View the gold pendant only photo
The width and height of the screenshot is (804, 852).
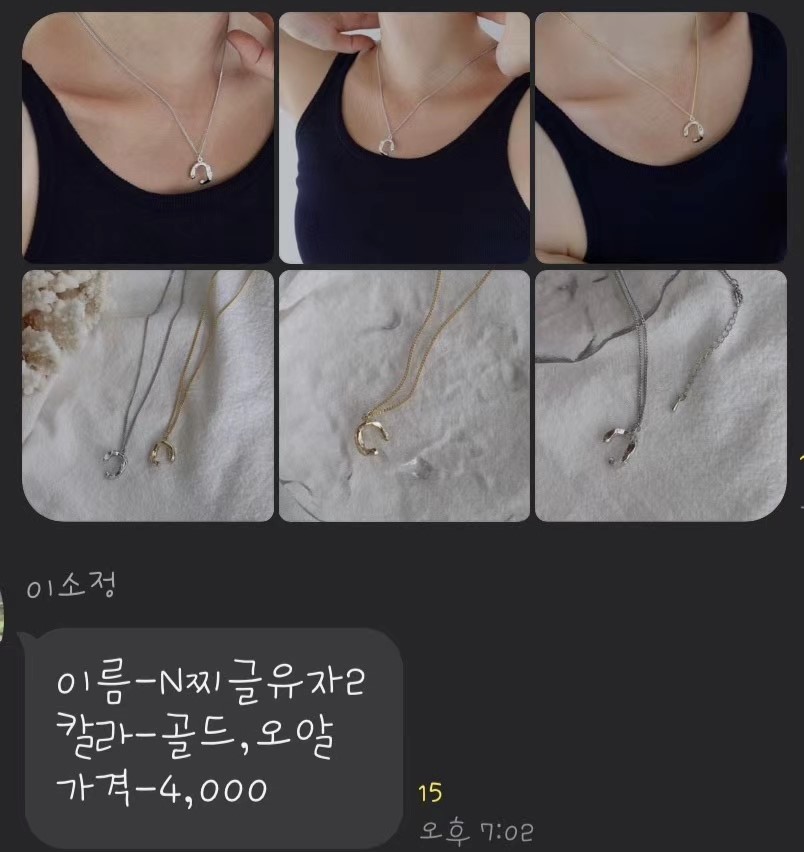point(404,395)
